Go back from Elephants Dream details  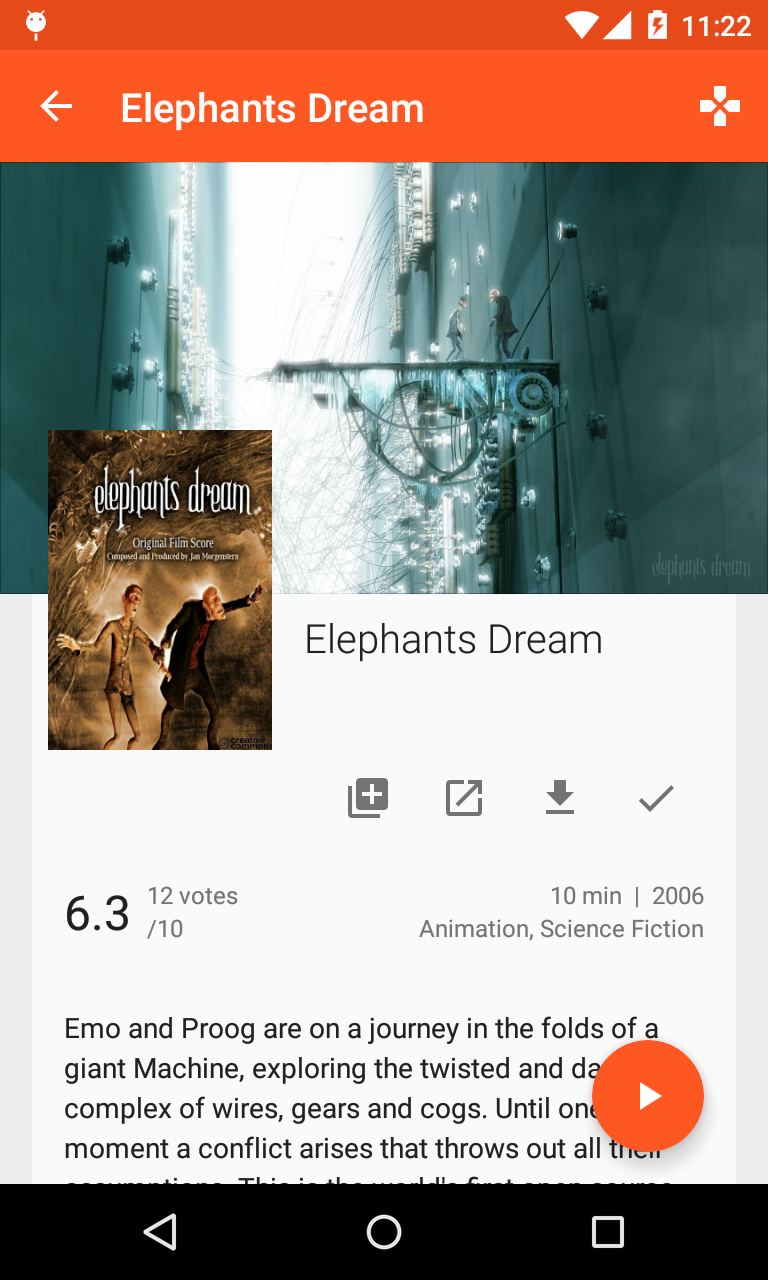[57, 107]
